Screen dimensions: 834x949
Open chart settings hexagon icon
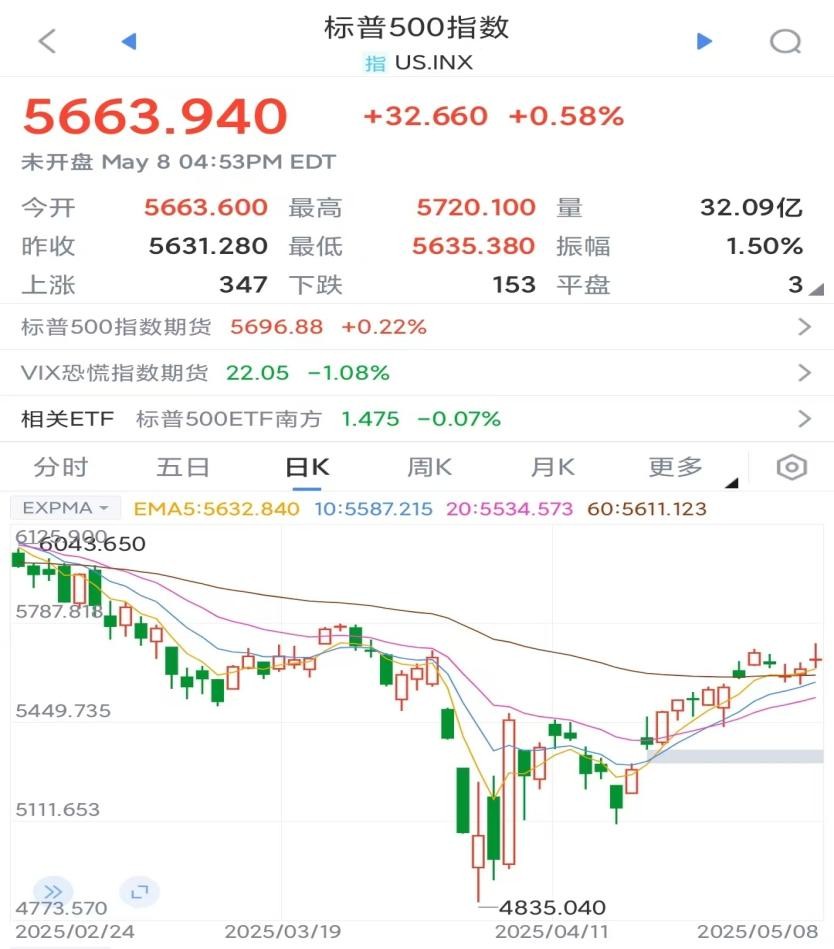pos(792,467)
